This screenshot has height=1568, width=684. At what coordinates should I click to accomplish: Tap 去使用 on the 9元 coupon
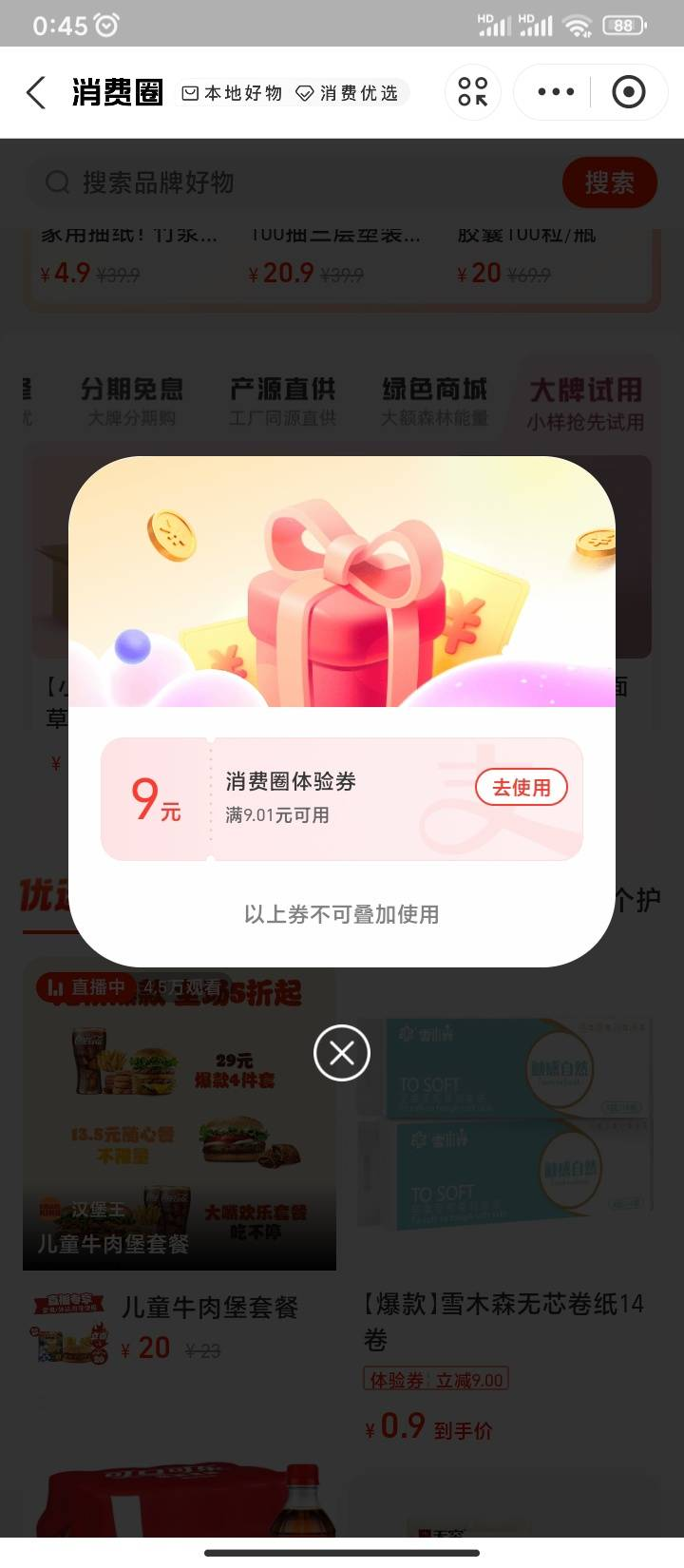(x=521, y=787)
